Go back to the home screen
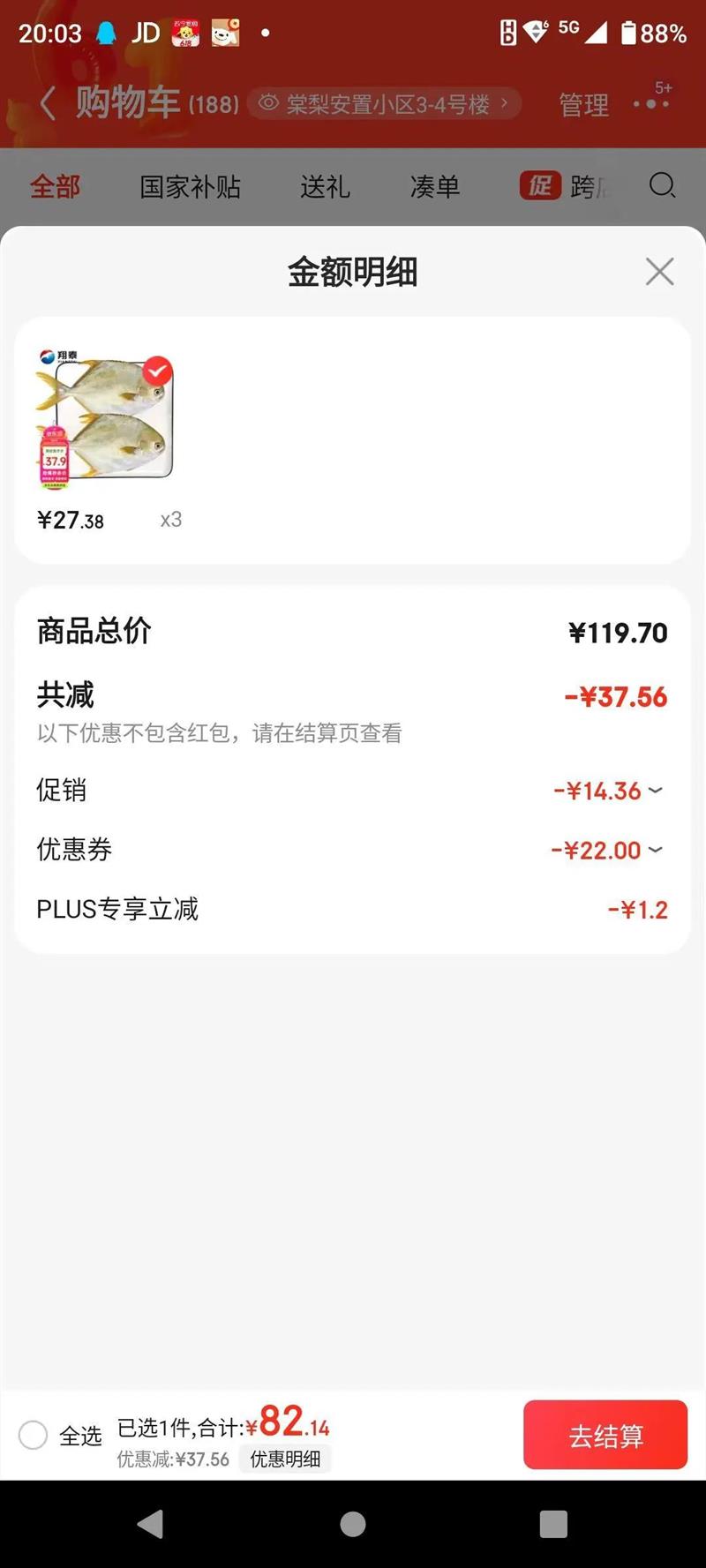 [x=353, y=1524]
